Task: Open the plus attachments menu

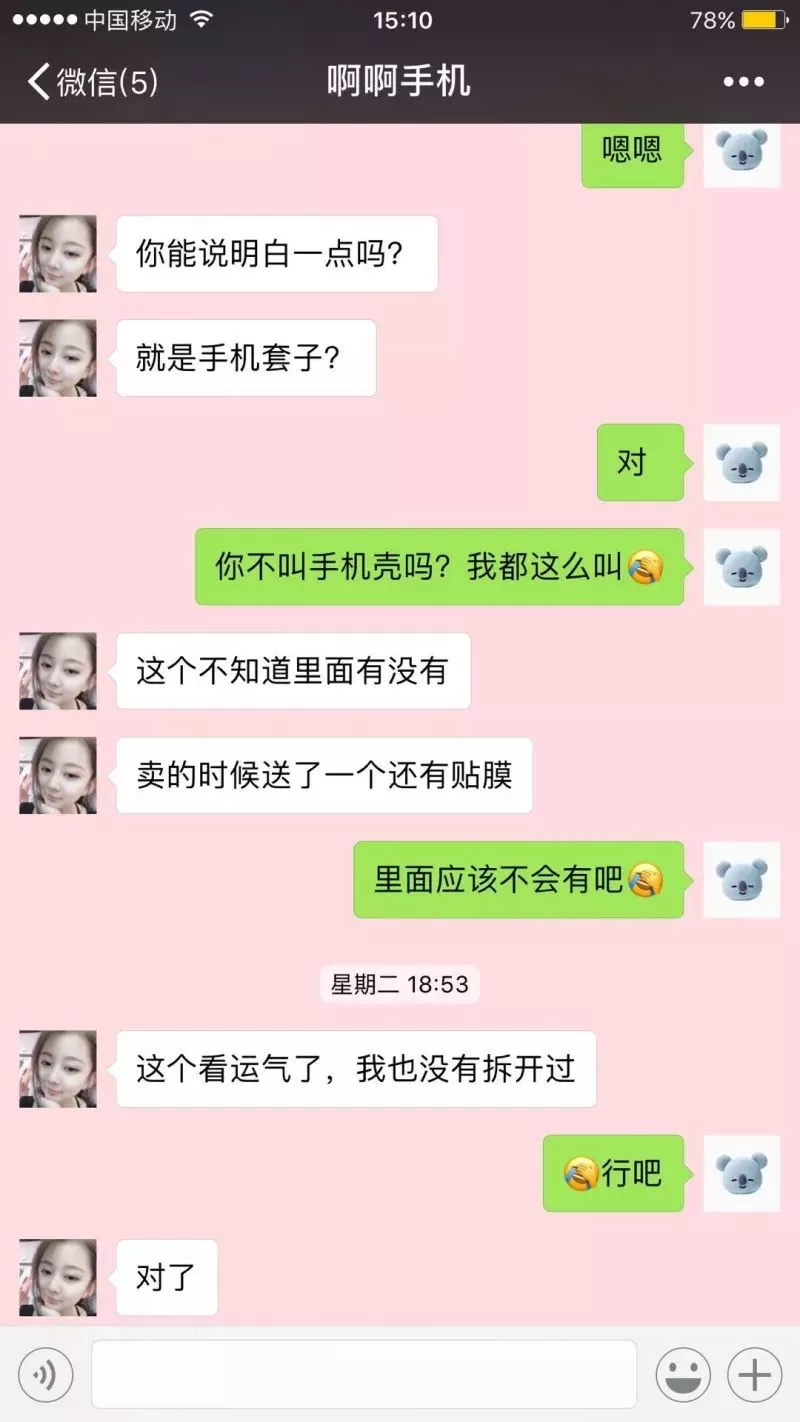Action: pyautogui.click(x=754, y=1375)
